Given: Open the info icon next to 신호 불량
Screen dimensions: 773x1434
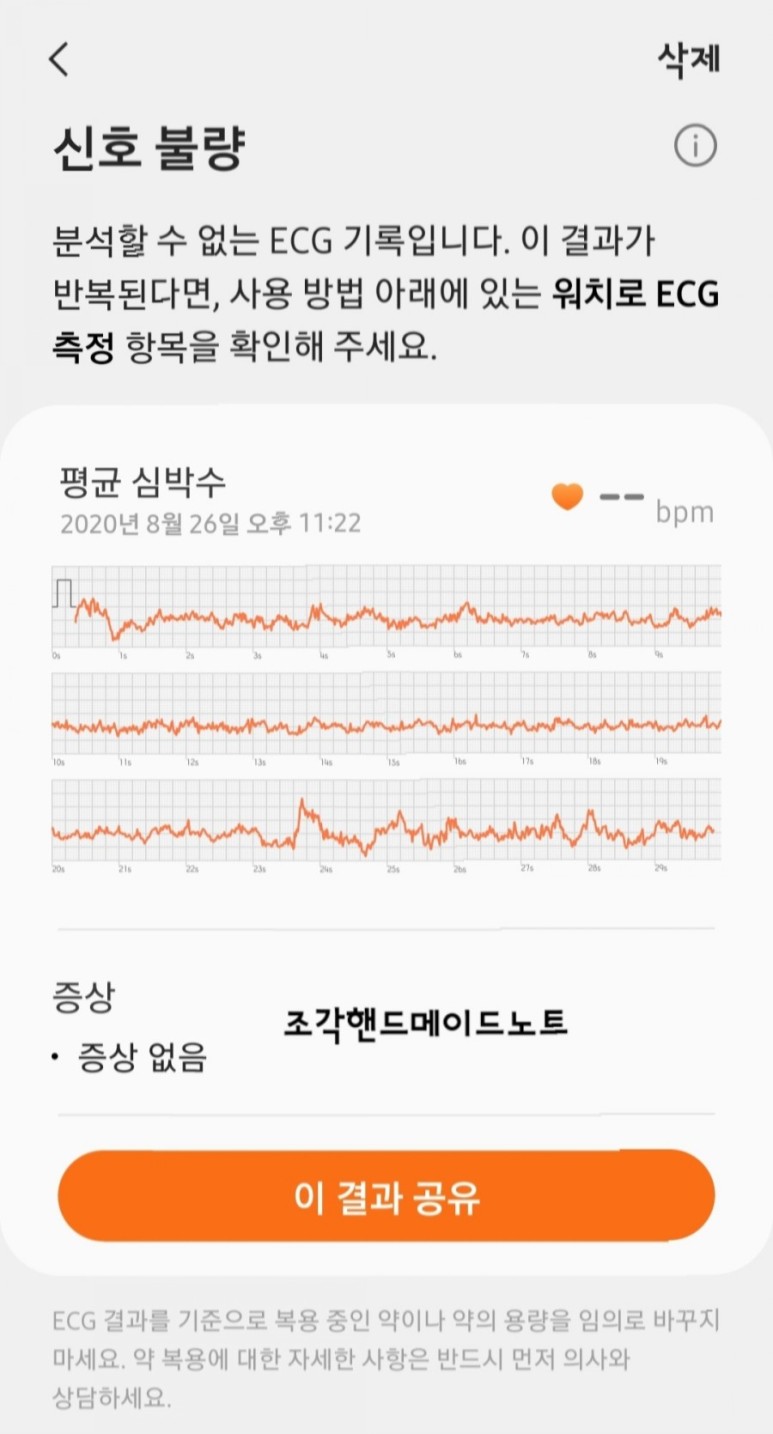Looking at the screenshot, I should (695, 147).
